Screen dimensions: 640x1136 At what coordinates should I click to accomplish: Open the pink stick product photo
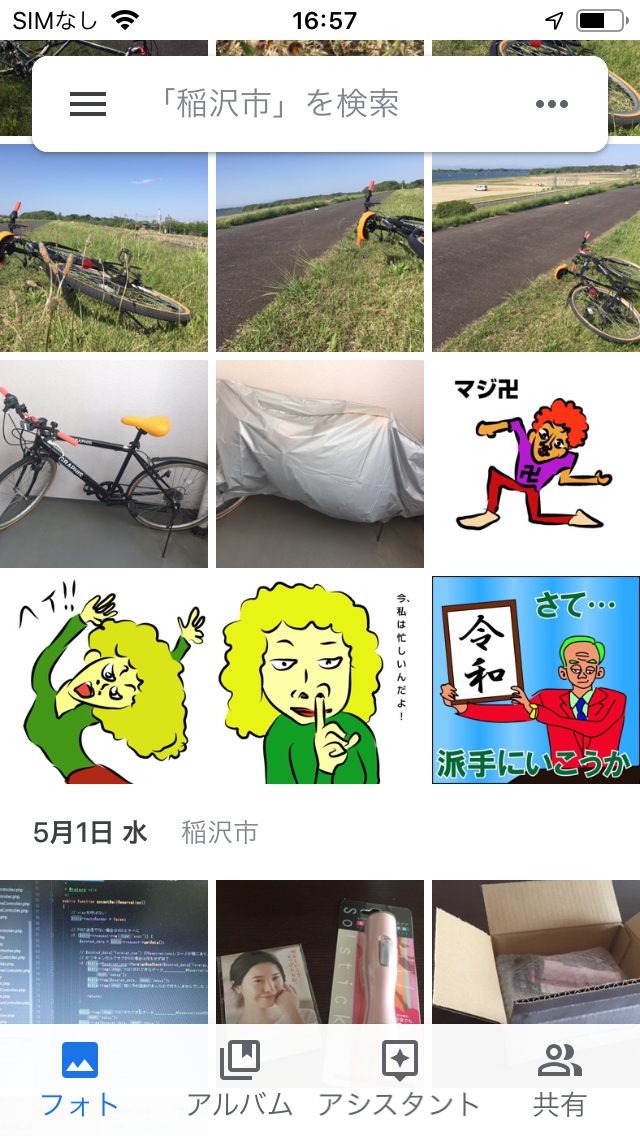point(320,950)
